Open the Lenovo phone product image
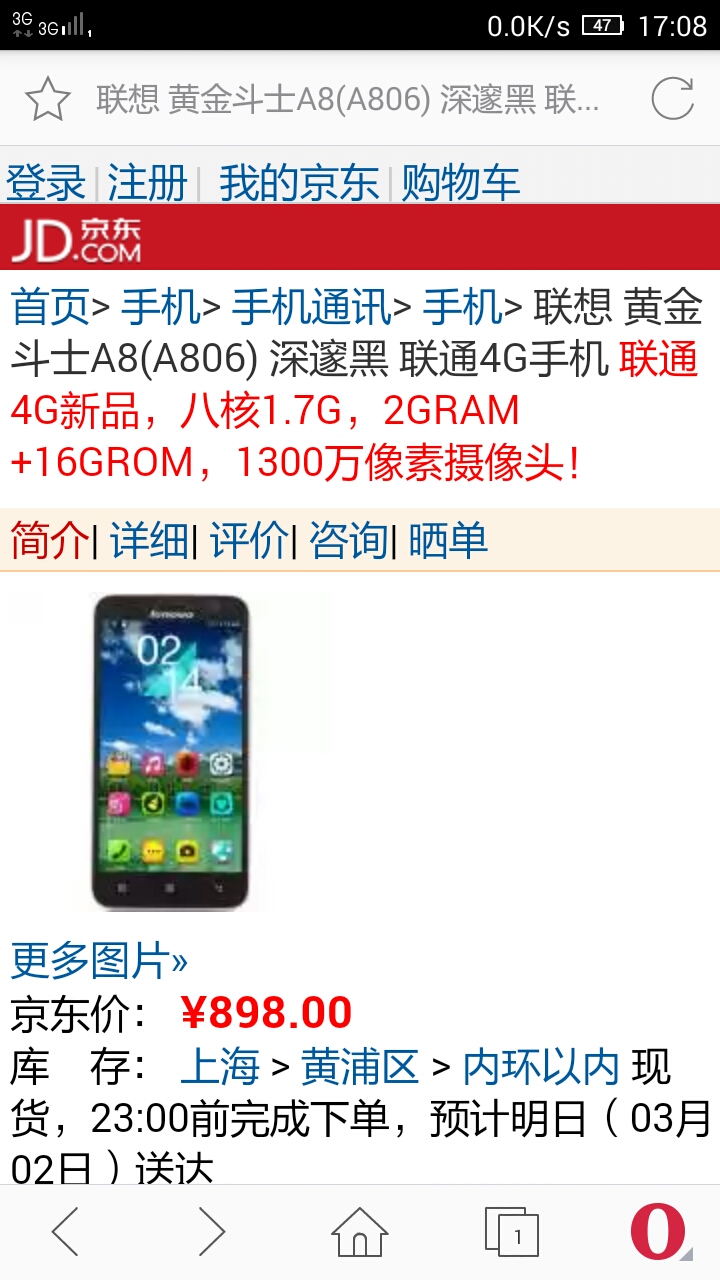 pyautogui.click(x=170, y=752)
